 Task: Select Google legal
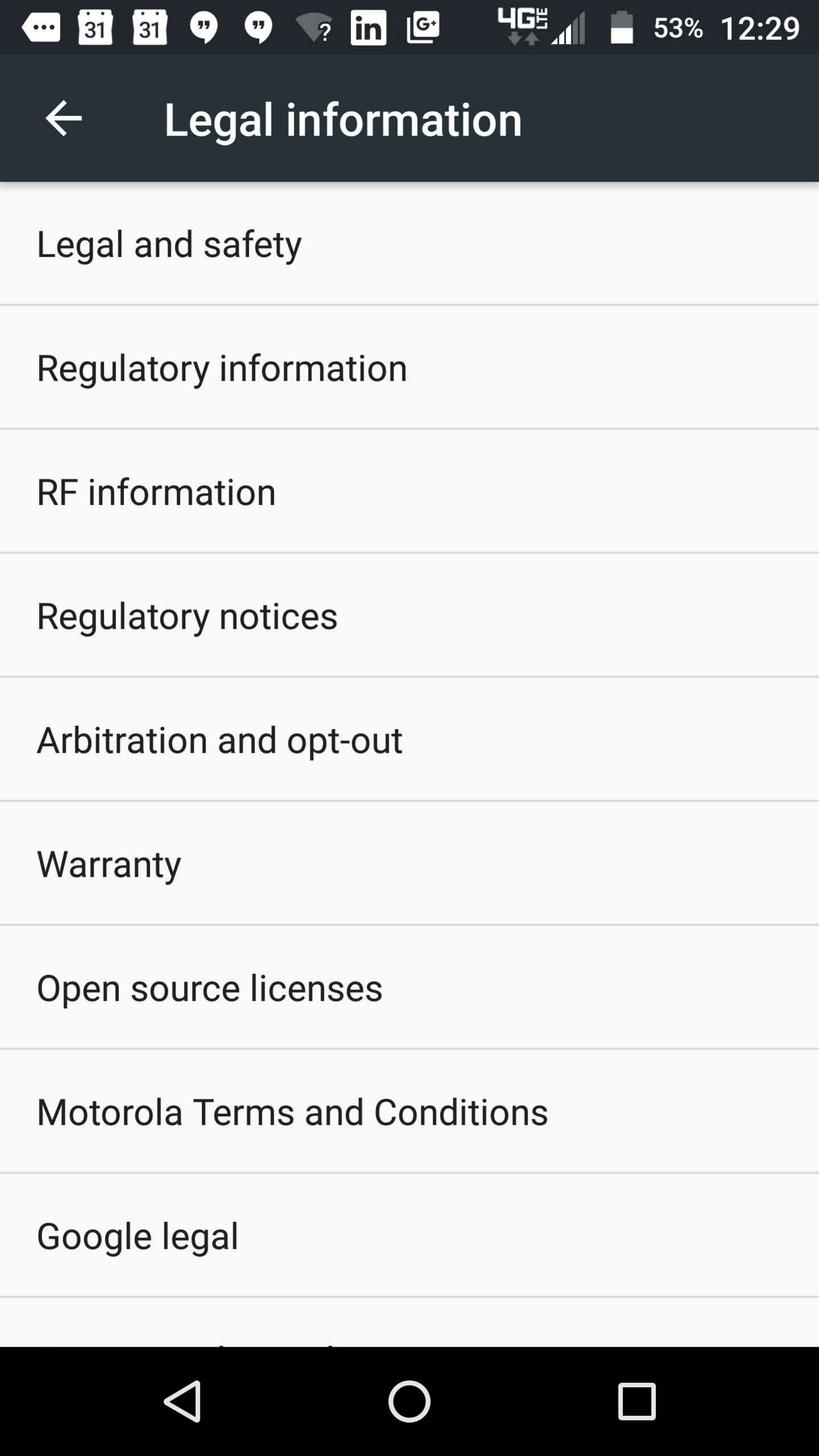click(137, 1236)
